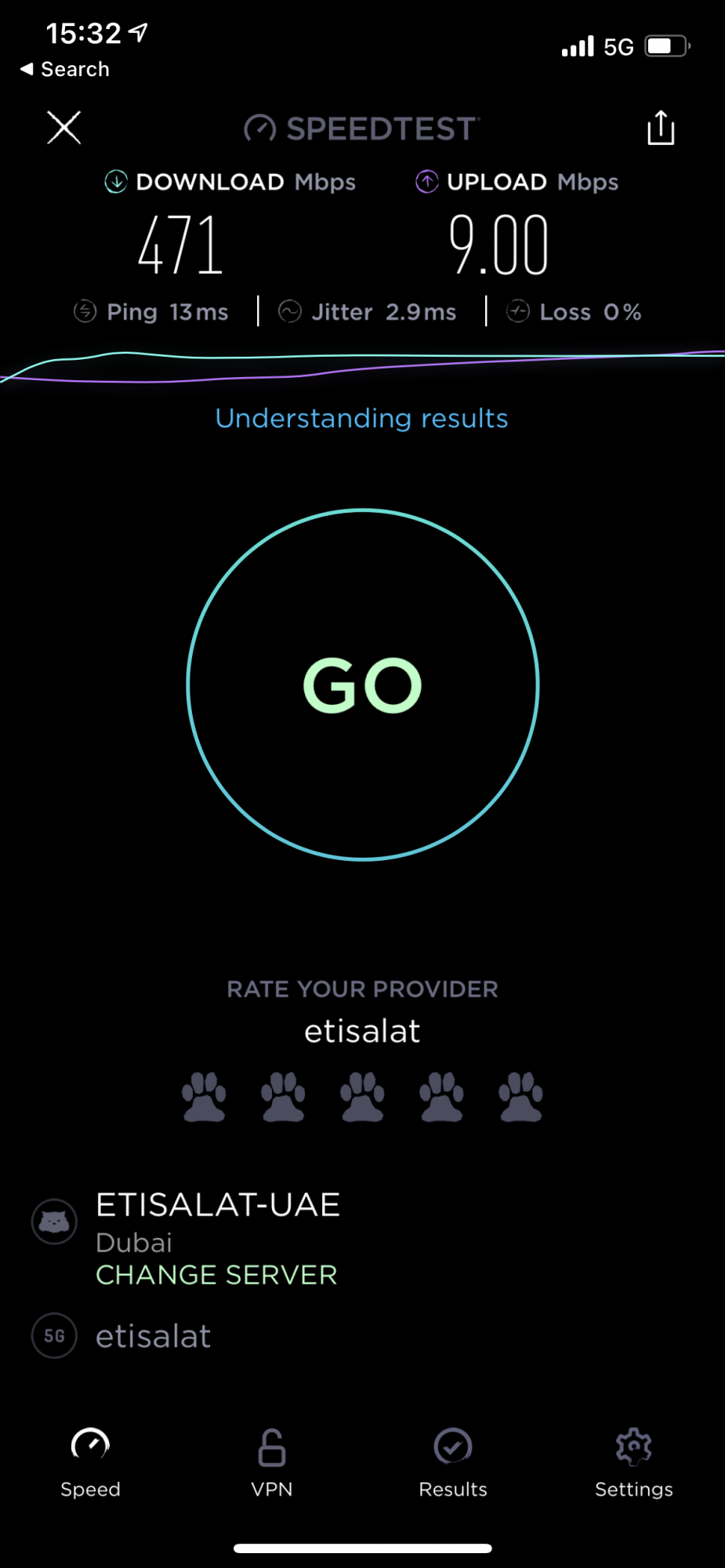Screen dimensions: 725x1568
Task: Open the VPN tab
Action: pos(272,1463)
